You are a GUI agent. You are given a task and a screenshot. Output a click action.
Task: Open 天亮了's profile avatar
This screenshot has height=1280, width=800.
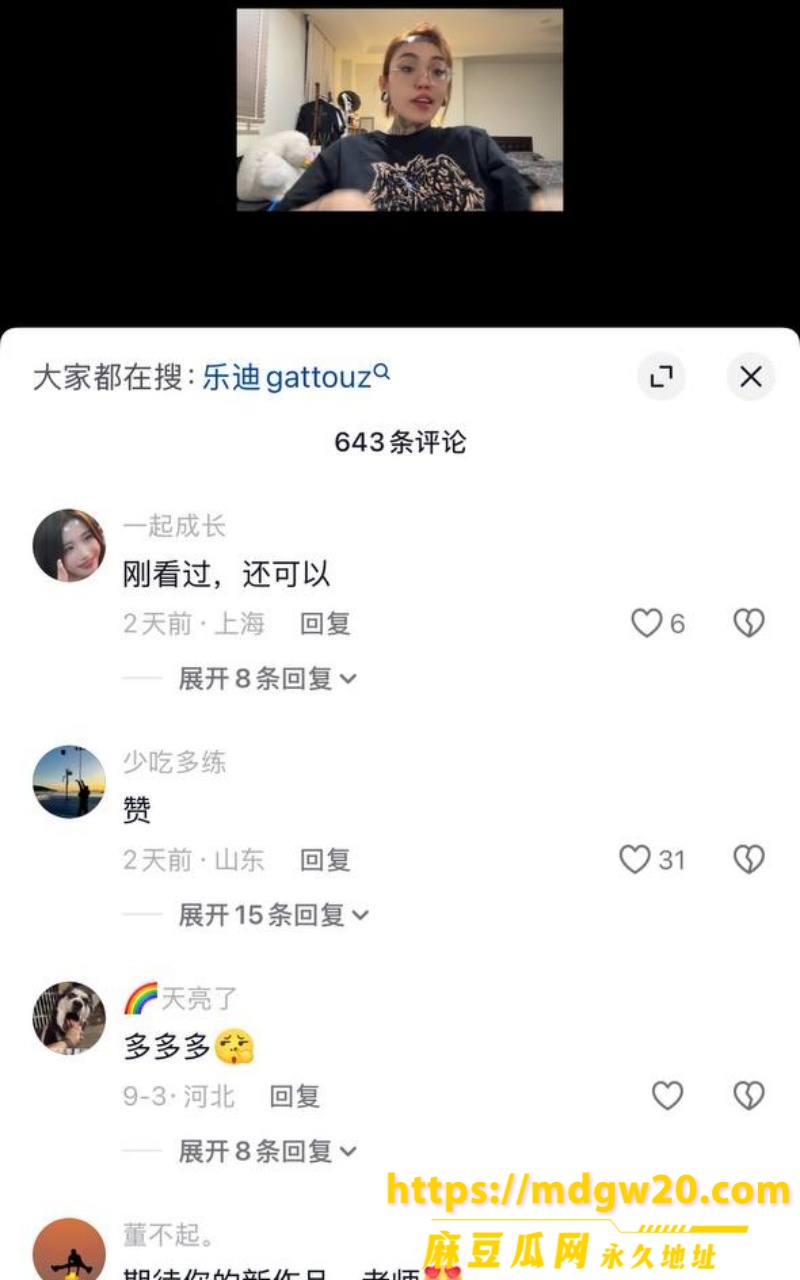point(69,1017)
